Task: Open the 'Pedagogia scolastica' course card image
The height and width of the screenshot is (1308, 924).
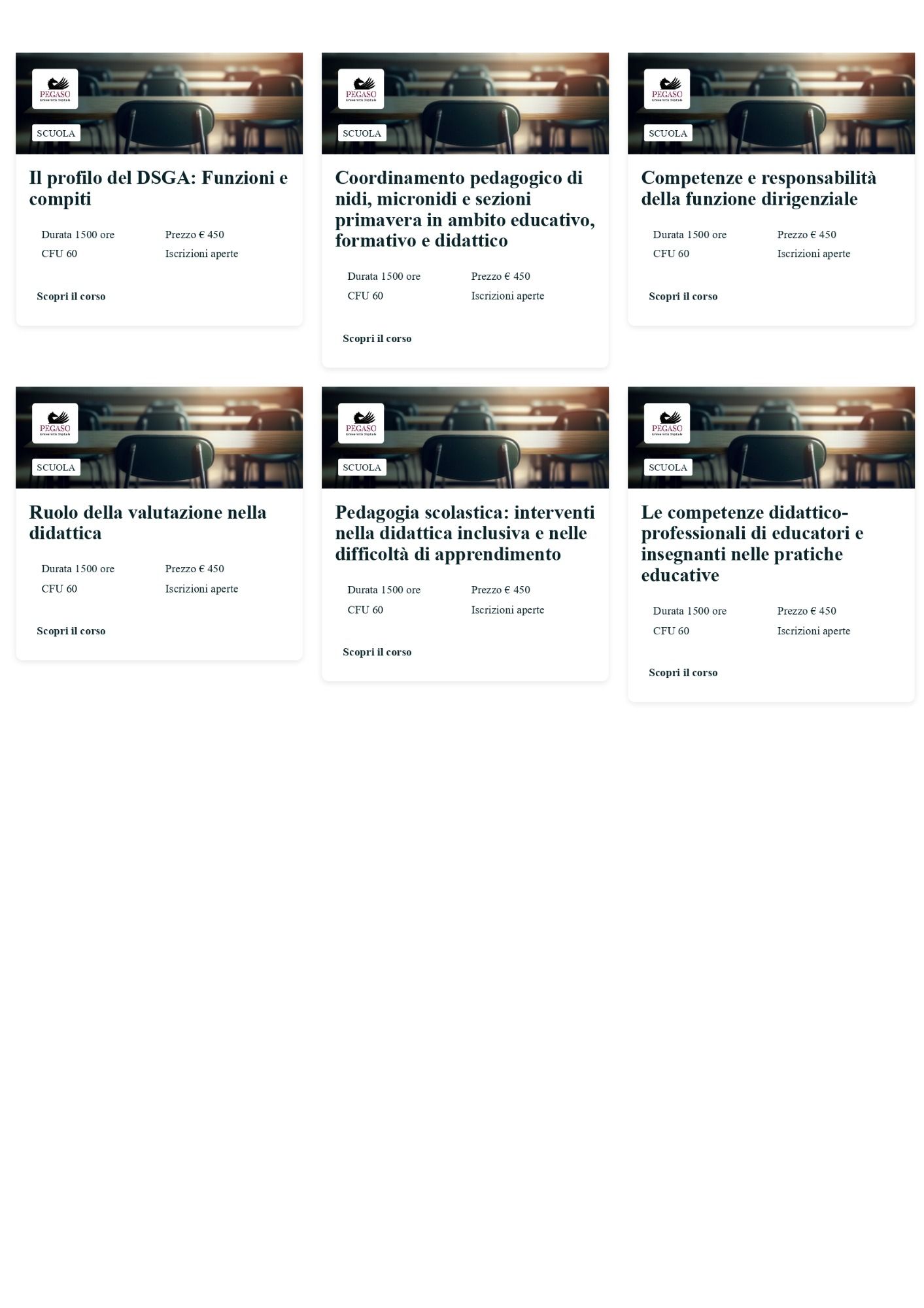Action: pyautogui.click(x=465, y=438)
